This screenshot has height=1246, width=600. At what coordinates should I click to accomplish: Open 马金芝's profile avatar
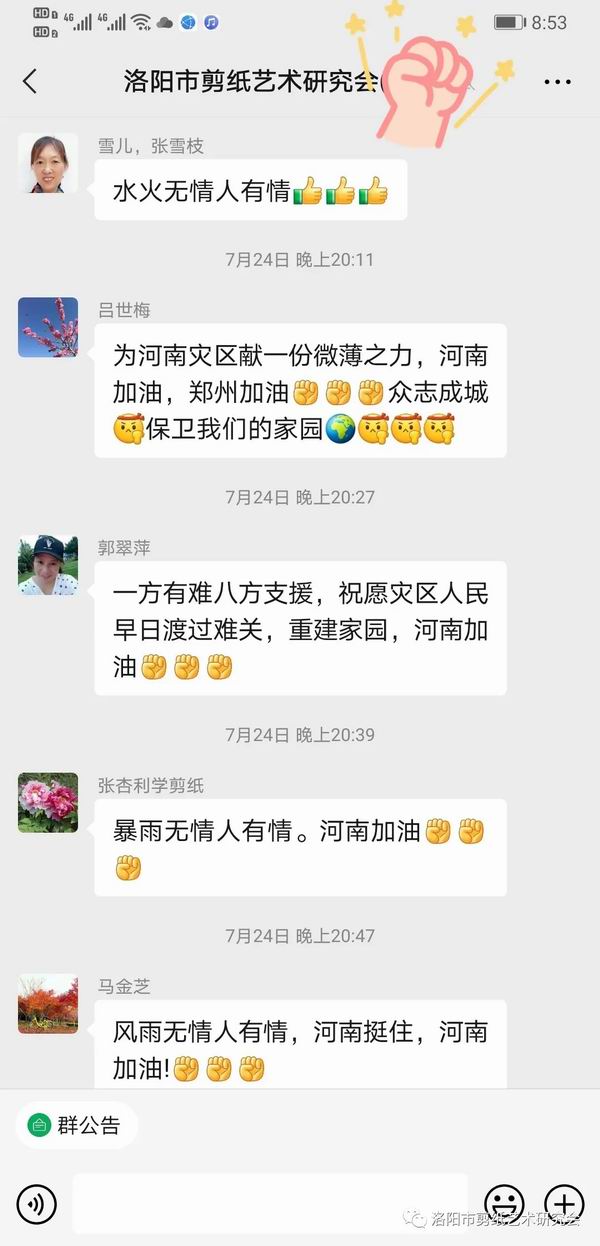(x=48, y=1004)
